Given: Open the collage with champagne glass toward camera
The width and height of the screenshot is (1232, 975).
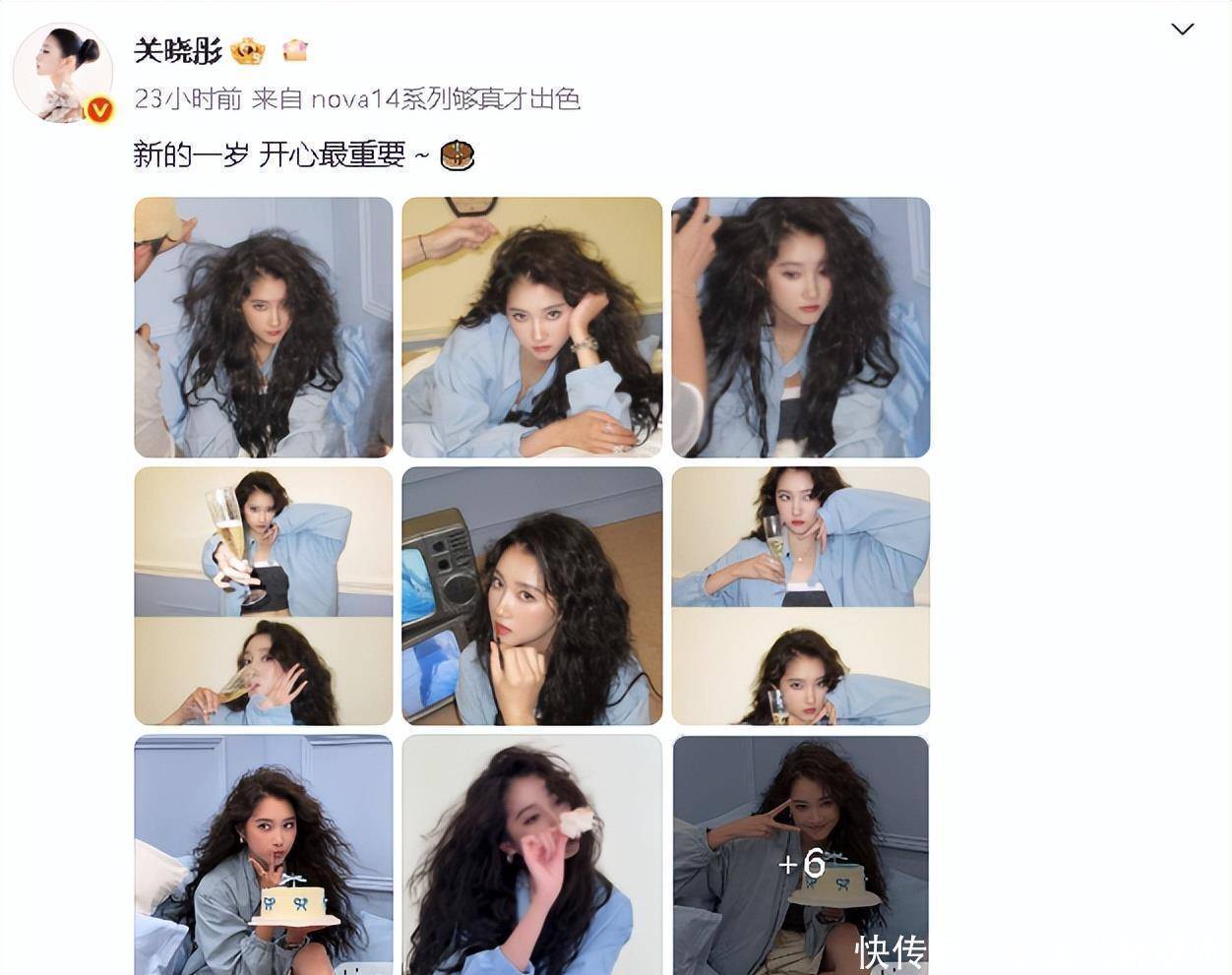Looking at the screenshot, I should (263, 595).
